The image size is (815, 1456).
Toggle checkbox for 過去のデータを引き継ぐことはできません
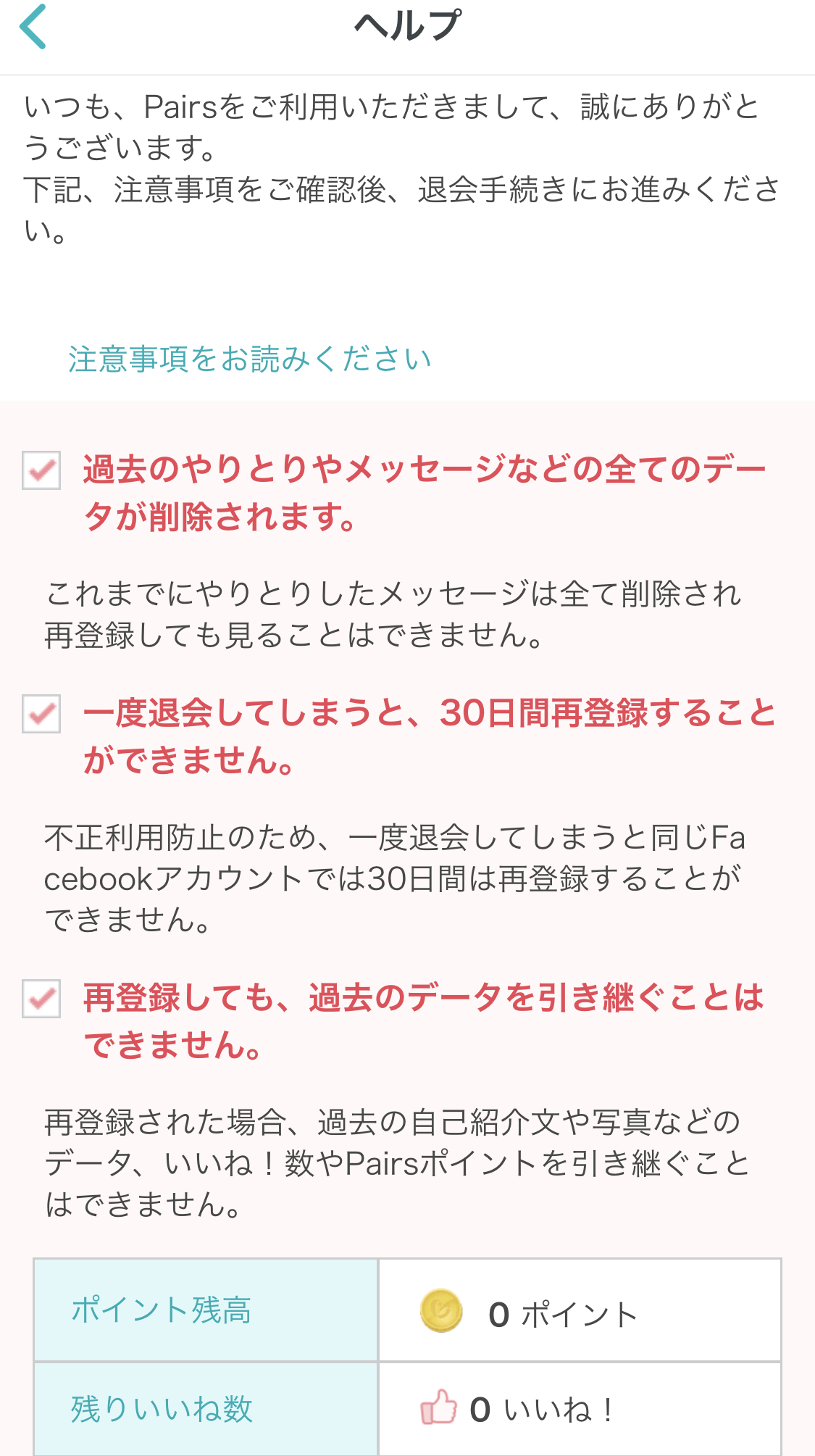41,999
